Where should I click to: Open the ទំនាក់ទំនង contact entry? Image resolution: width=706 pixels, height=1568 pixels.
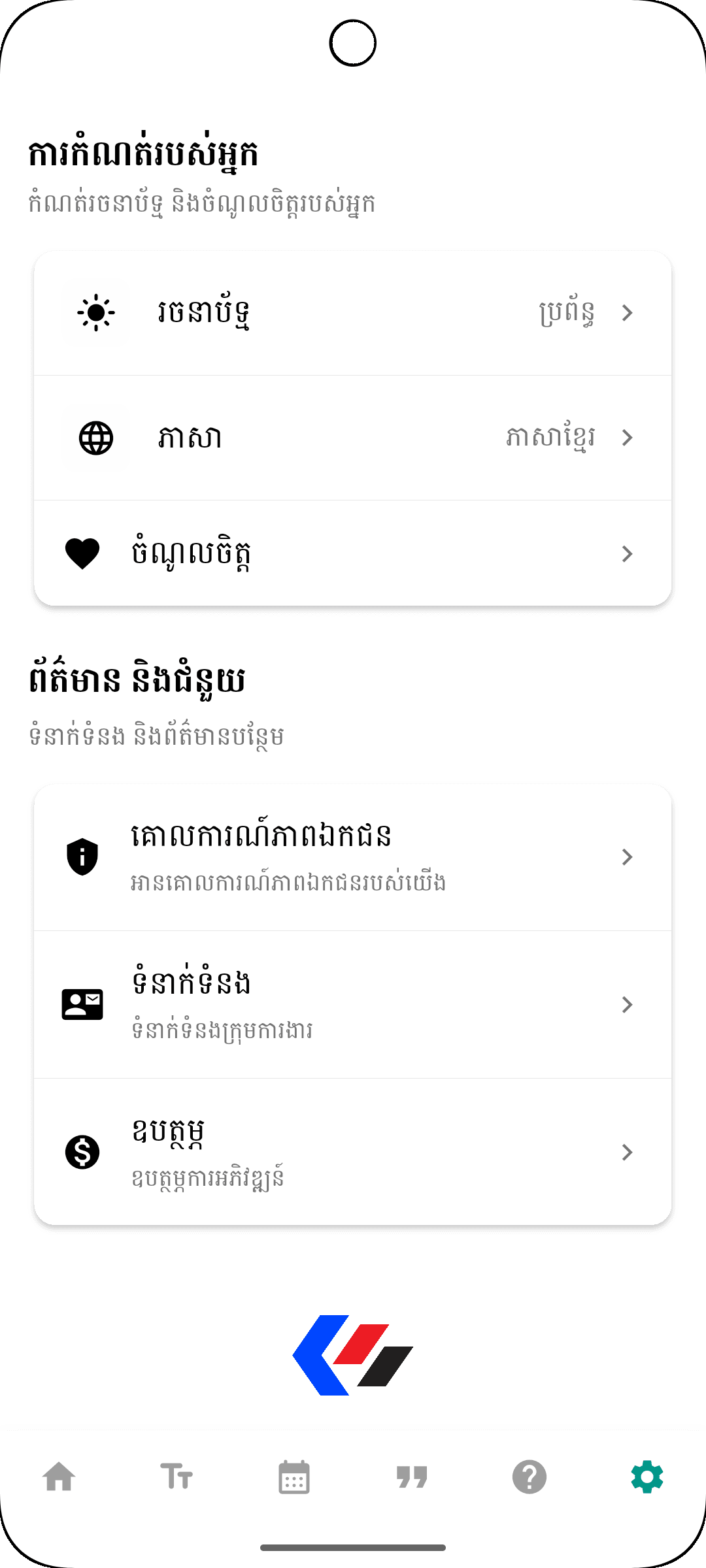point(353,1004)
